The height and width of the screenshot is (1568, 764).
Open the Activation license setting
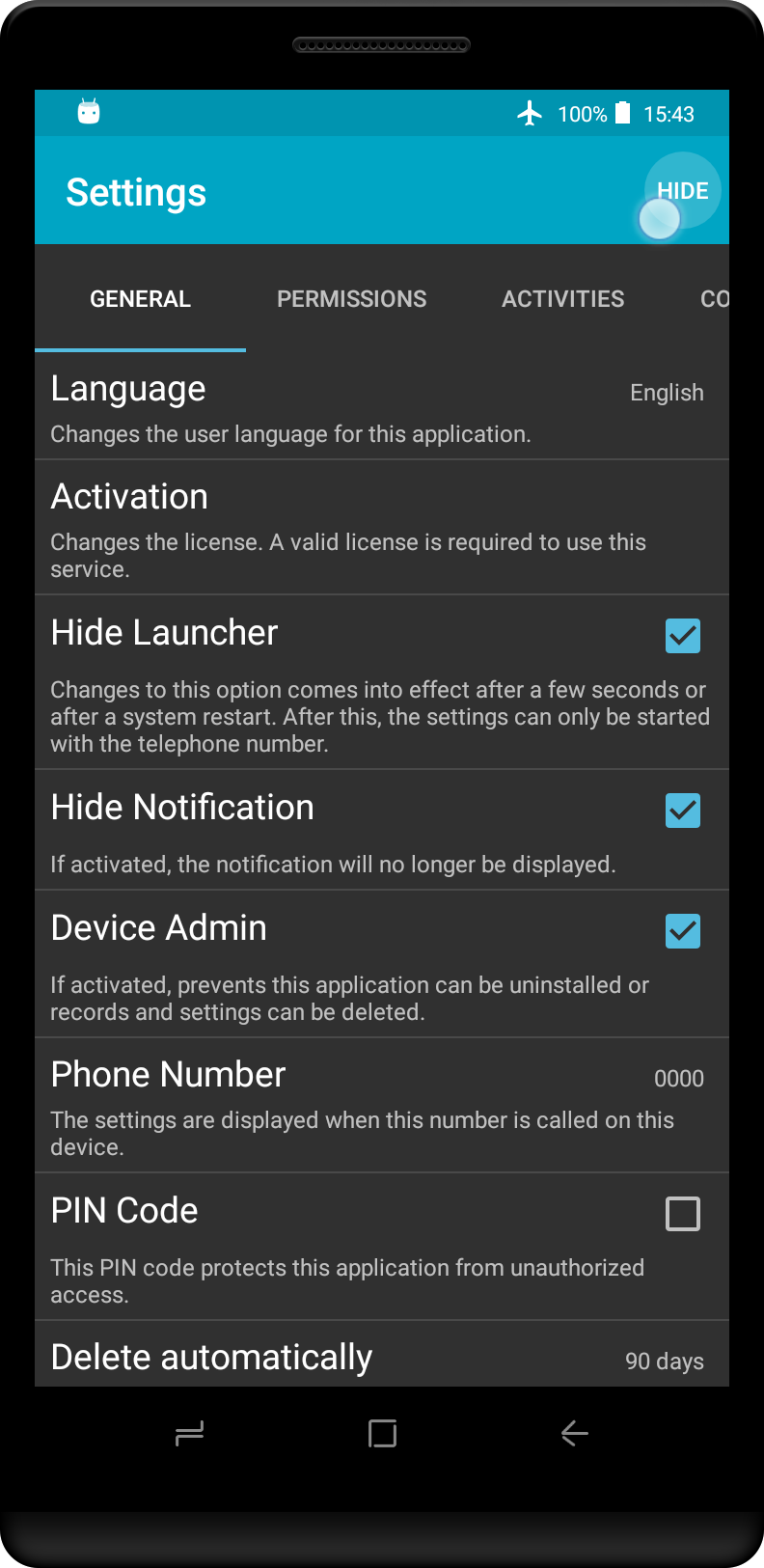pyautogui.click(x=382, y=528)
